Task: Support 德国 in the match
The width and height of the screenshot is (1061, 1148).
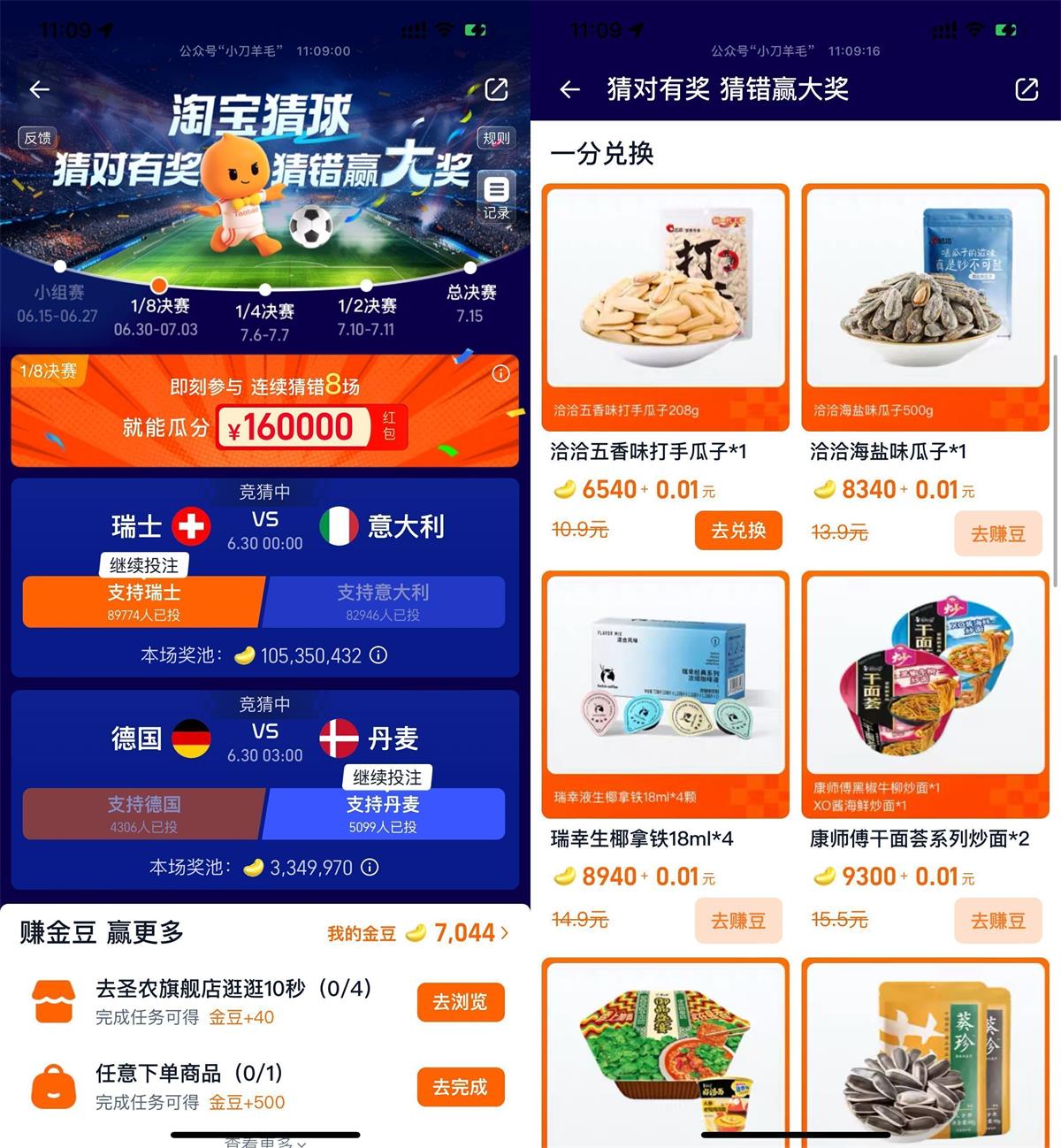Action: [143, 814]
